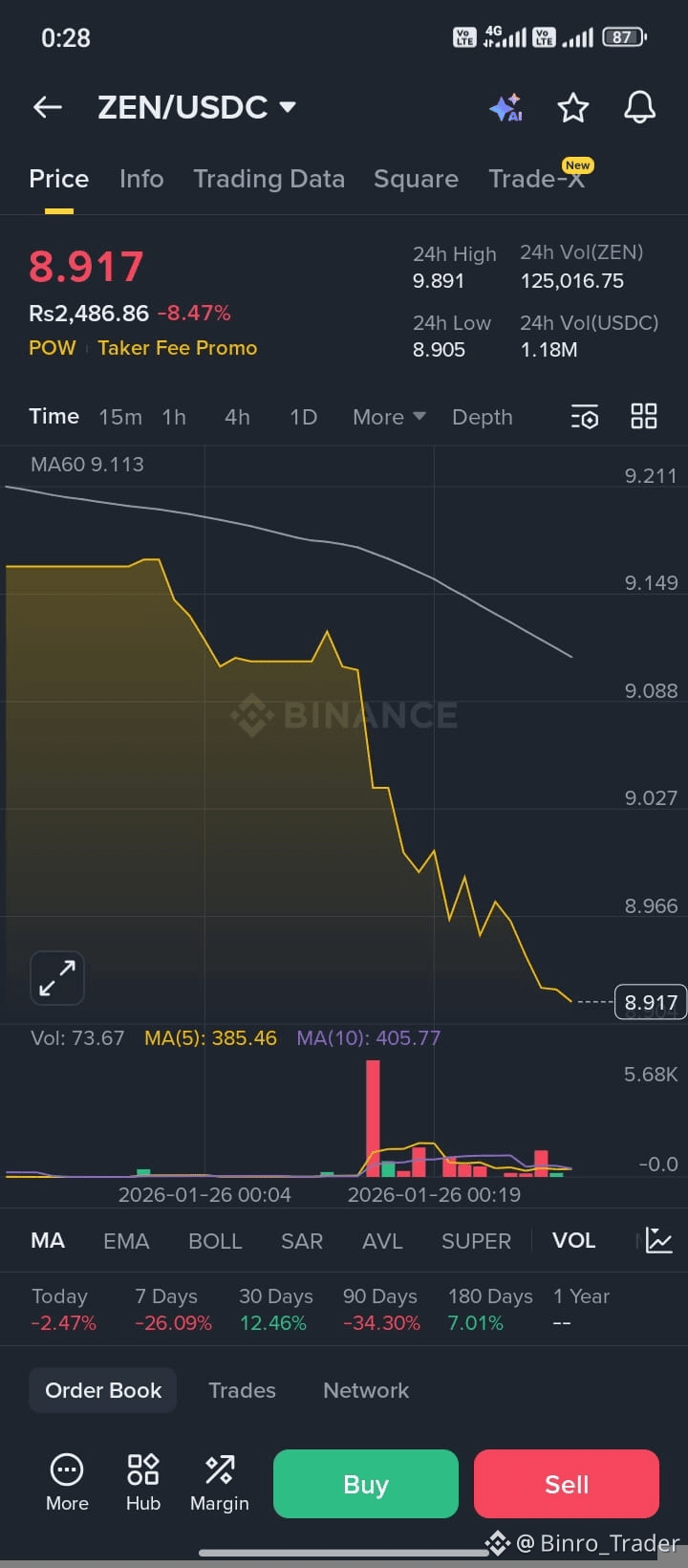Viewport: 688px width, 1568px height.
Task: Select the 4h chart interval
Action: pos(237,417)
